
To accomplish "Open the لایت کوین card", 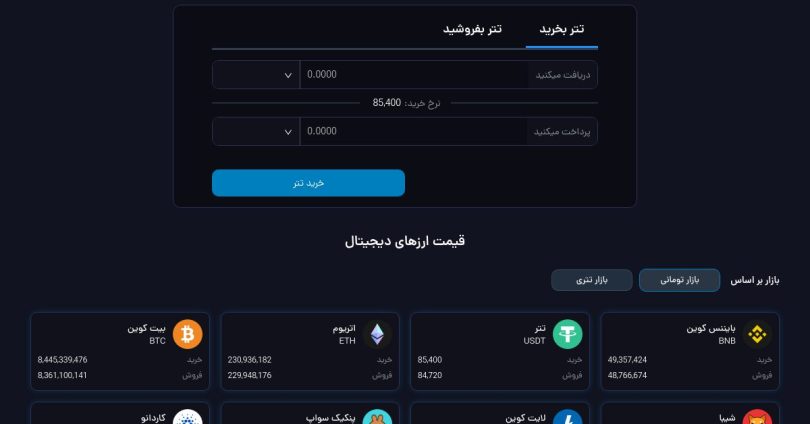I will 499,415.
